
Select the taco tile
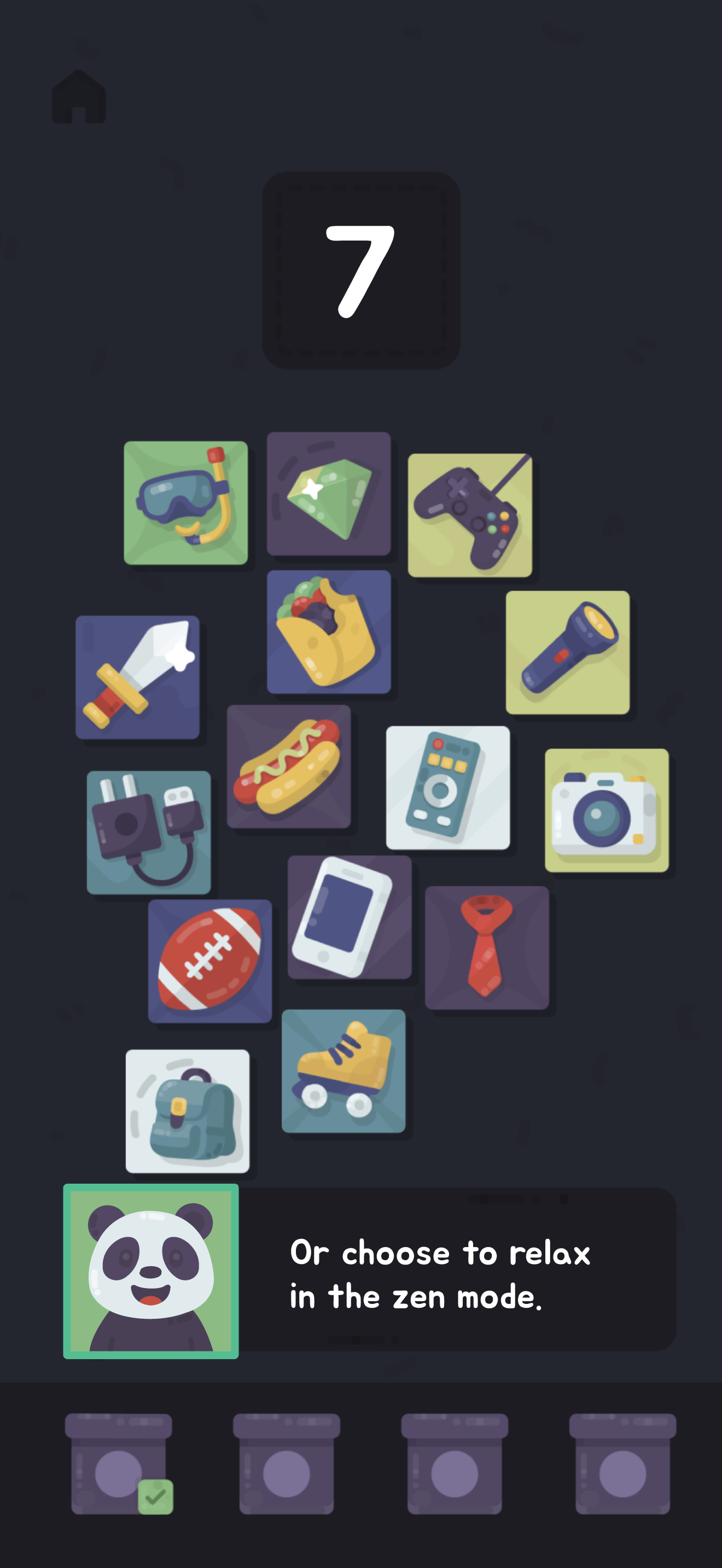click(x=329, y=632)
